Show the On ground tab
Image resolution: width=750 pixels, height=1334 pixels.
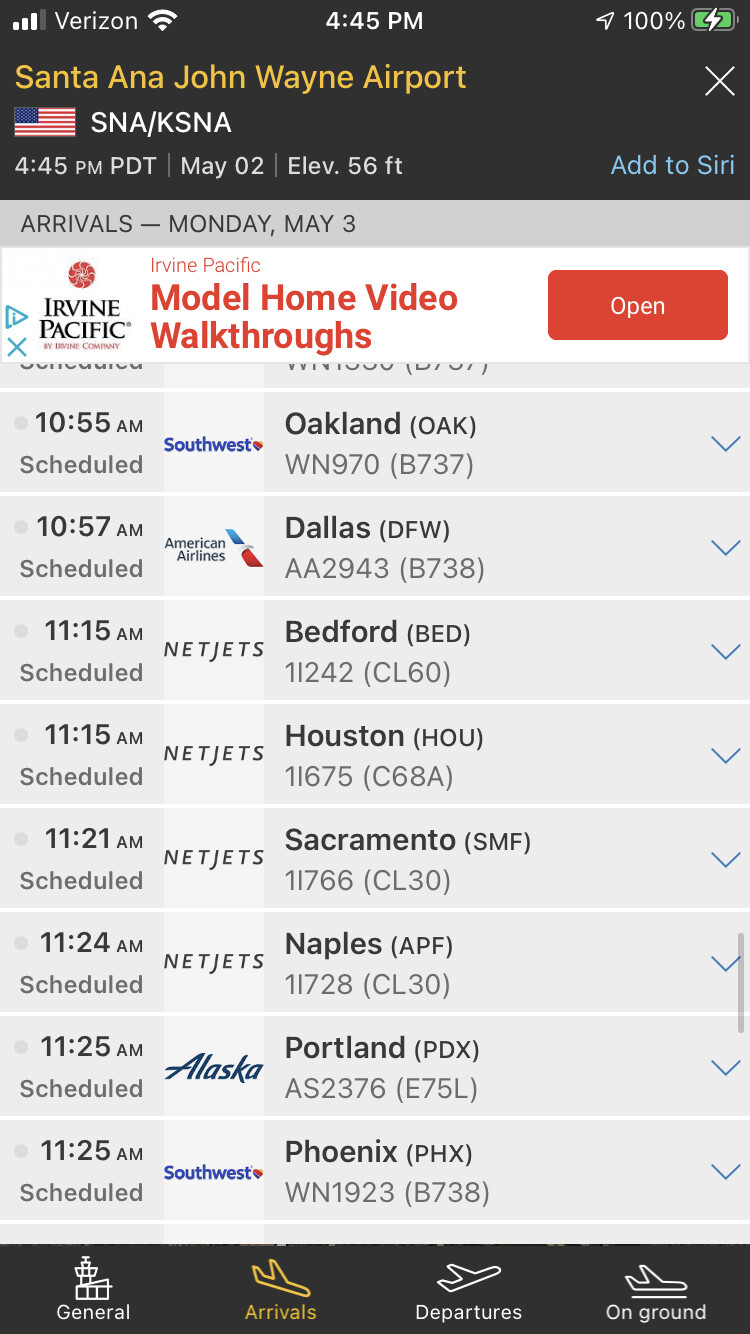[x=656, y=1289]
